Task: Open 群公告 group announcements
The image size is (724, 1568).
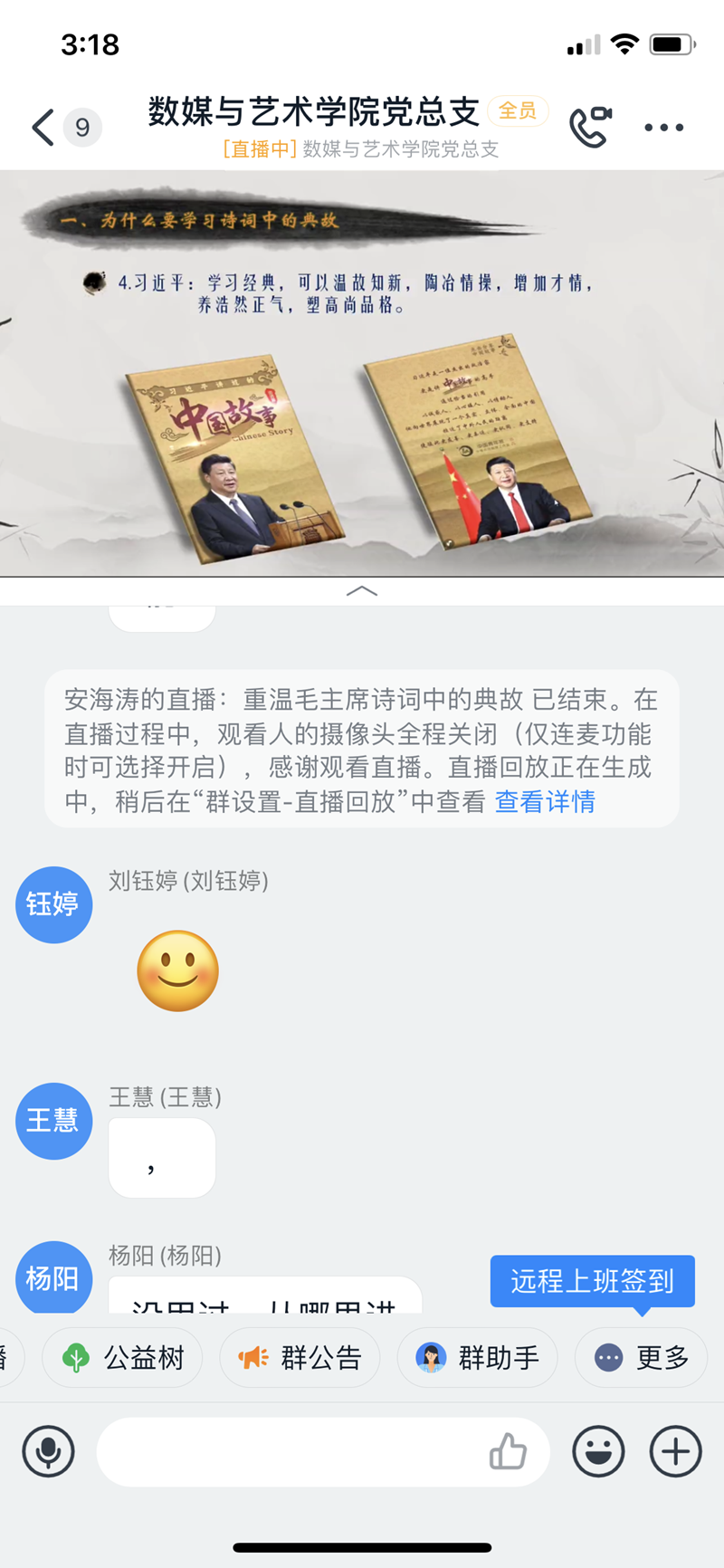Action: pyautogui.click(x=300, y=1357)
